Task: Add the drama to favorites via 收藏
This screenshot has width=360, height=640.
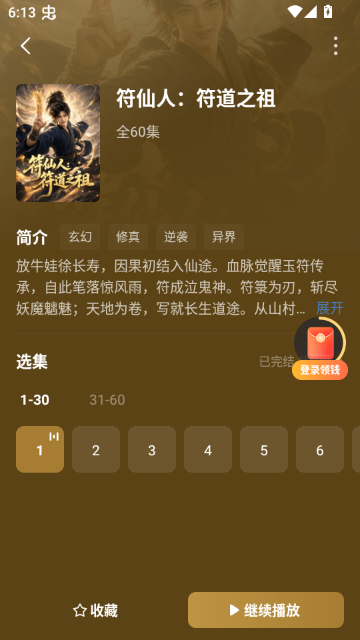Action: point(96,610)
